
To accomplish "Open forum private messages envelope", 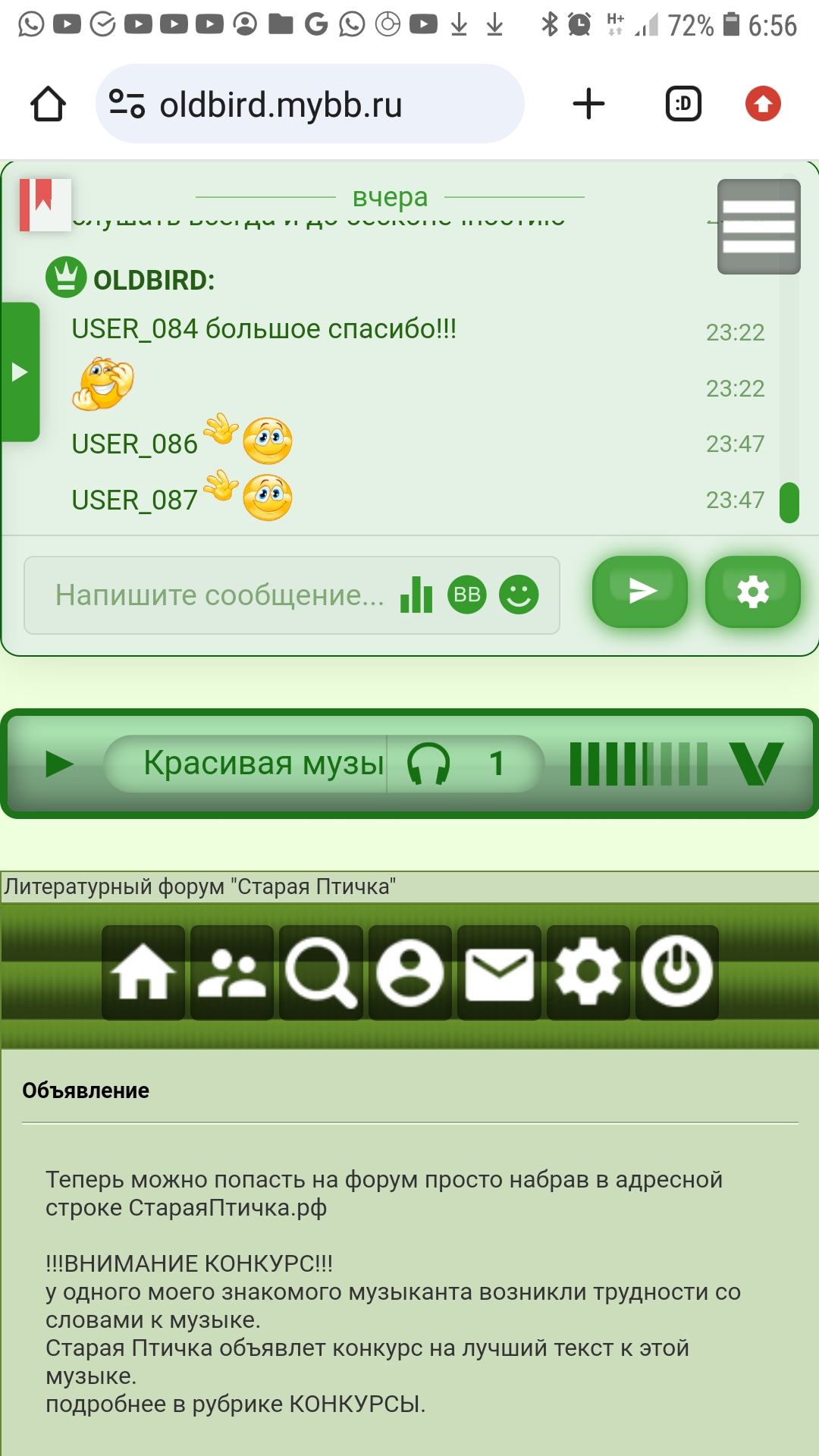I will (x=499, y=972).
